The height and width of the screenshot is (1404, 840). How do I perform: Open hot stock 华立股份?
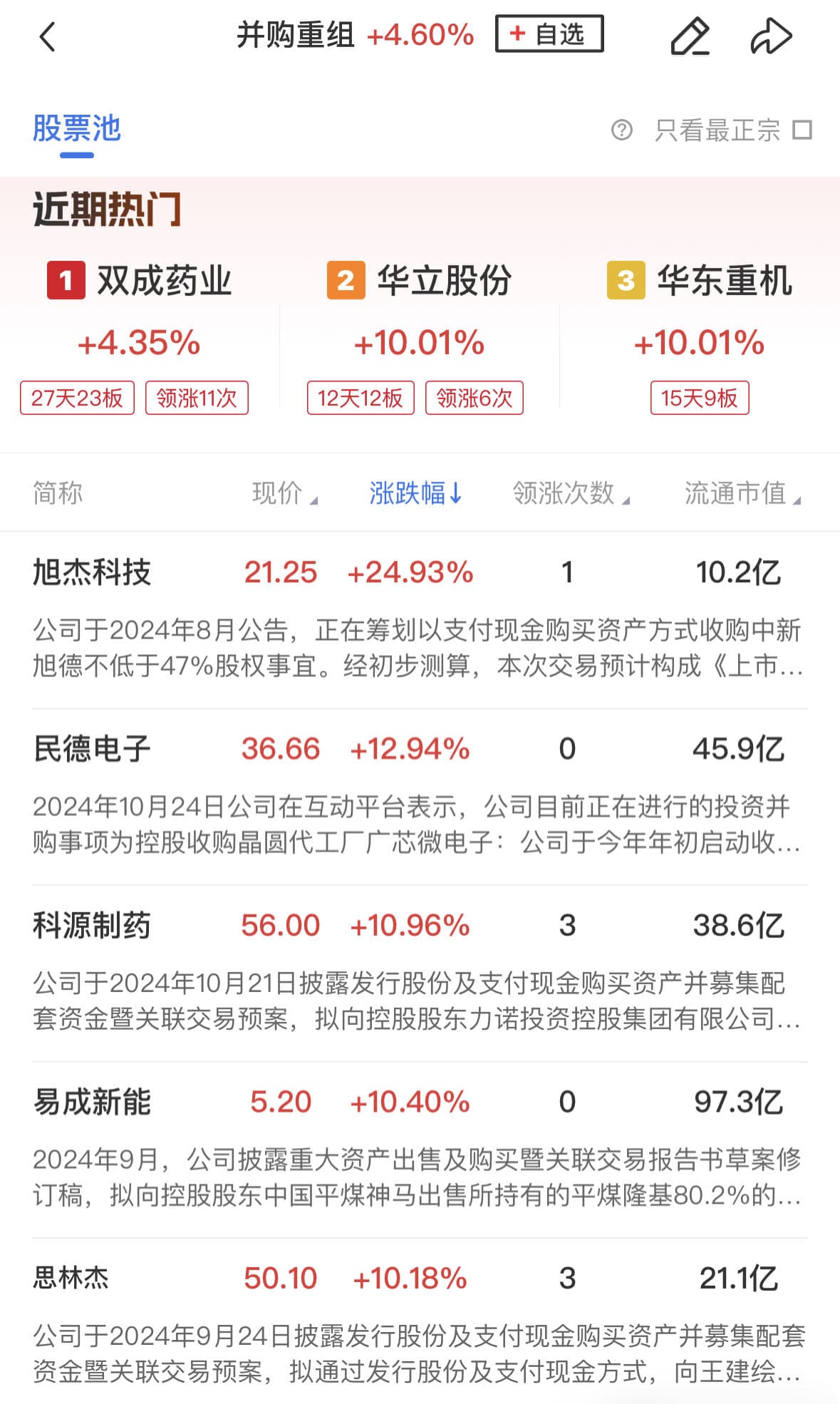(419, 280)
